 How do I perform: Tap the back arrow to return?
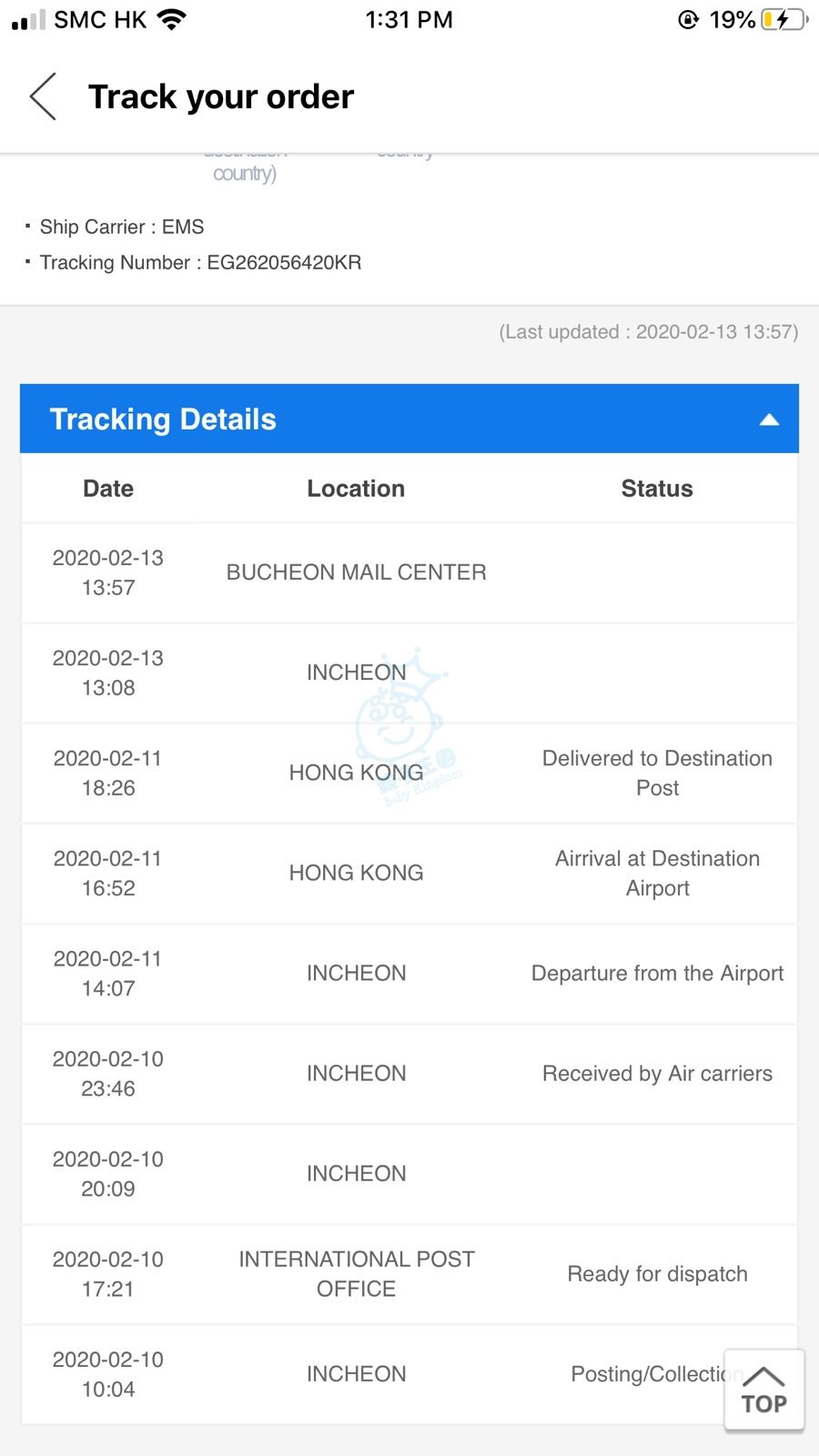click(42, 96)
